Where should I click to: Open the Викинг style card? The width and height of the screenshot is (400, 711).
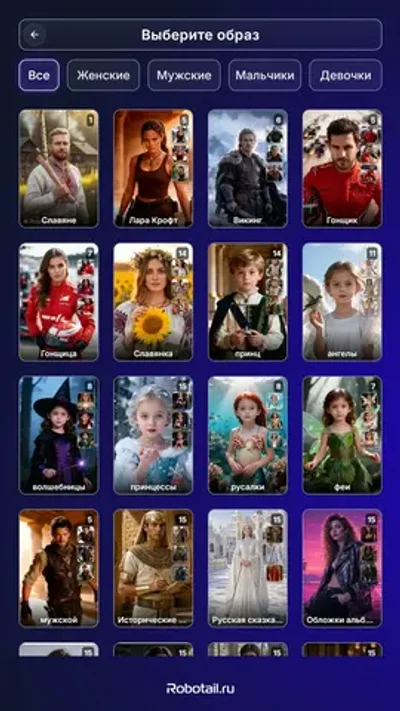248,168
